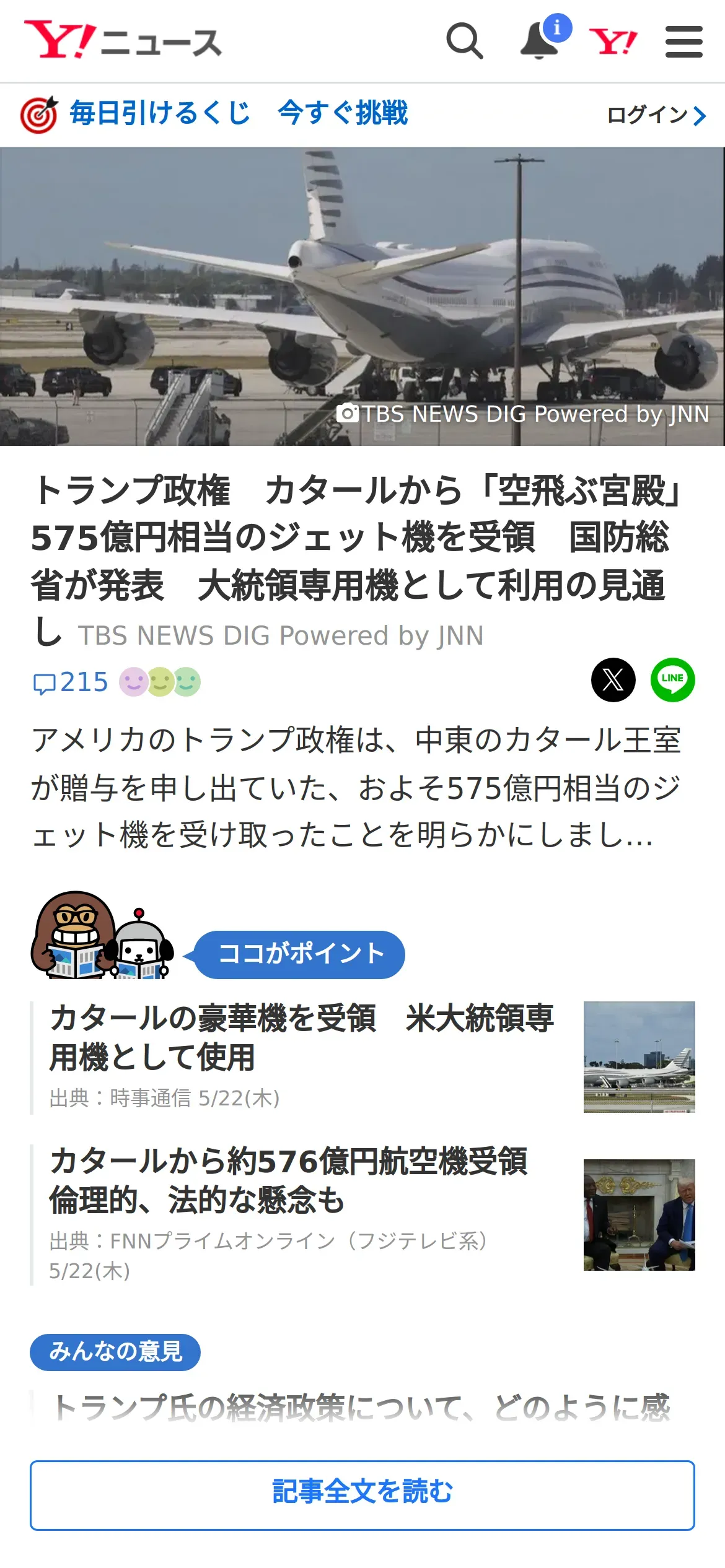Screen dimensions: 725x1568
Task: Tap the ログイン link
Action: pos(656,115)
